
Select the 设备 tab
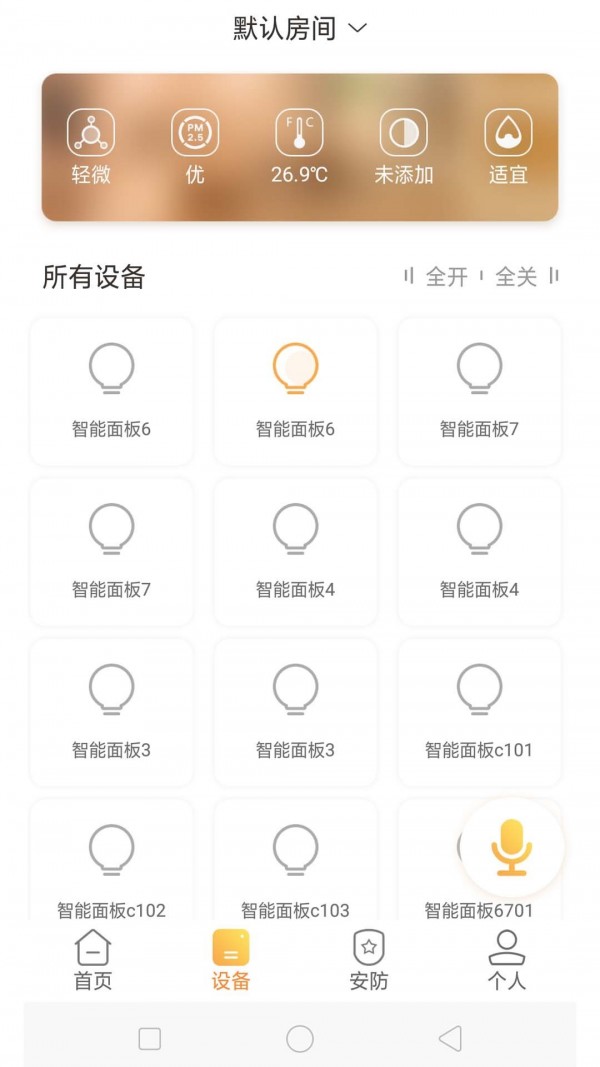pos(231,959)
